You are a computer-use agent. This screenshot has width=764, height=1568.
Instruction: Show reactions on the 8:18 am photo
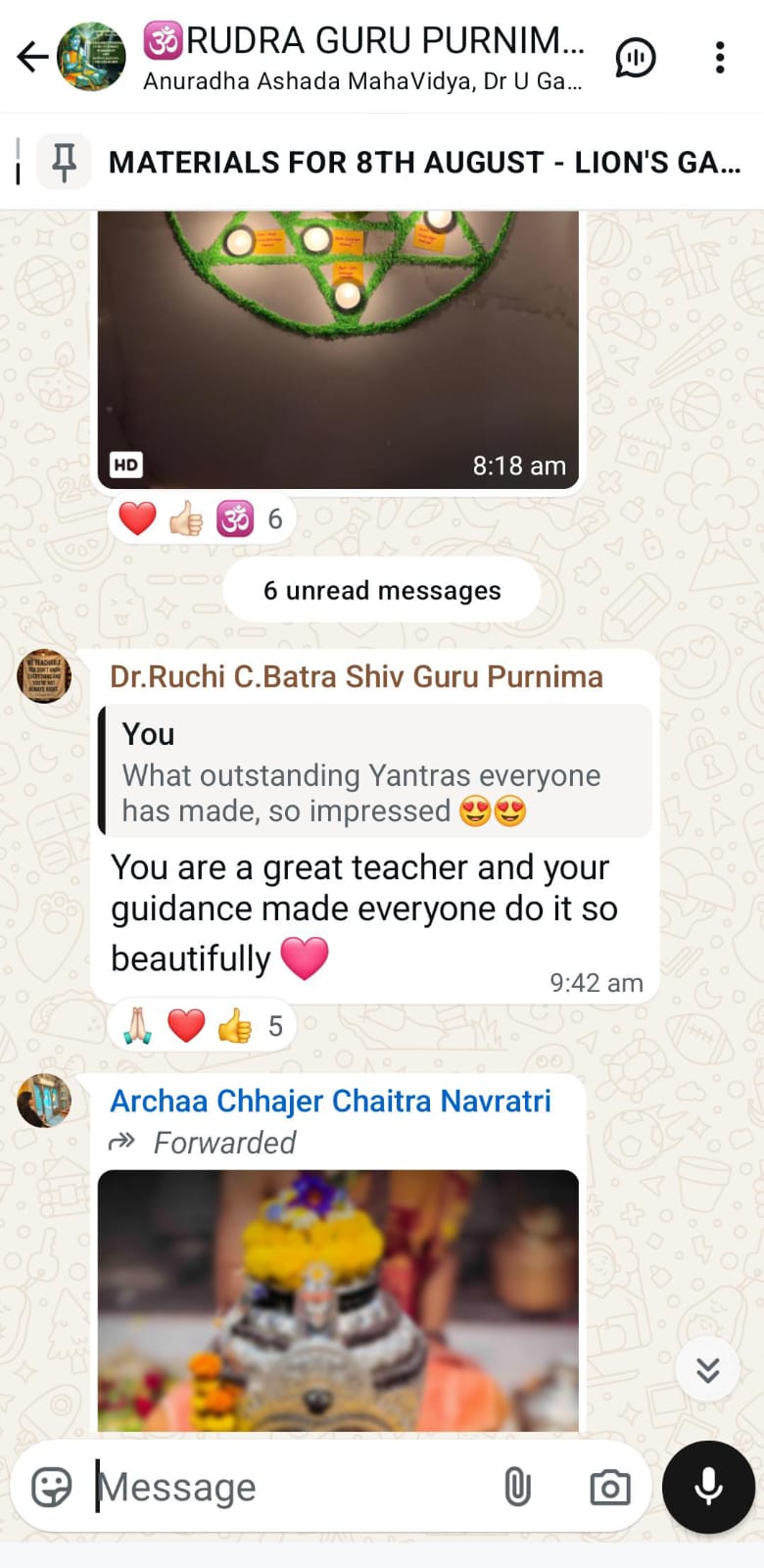[201, 518]
